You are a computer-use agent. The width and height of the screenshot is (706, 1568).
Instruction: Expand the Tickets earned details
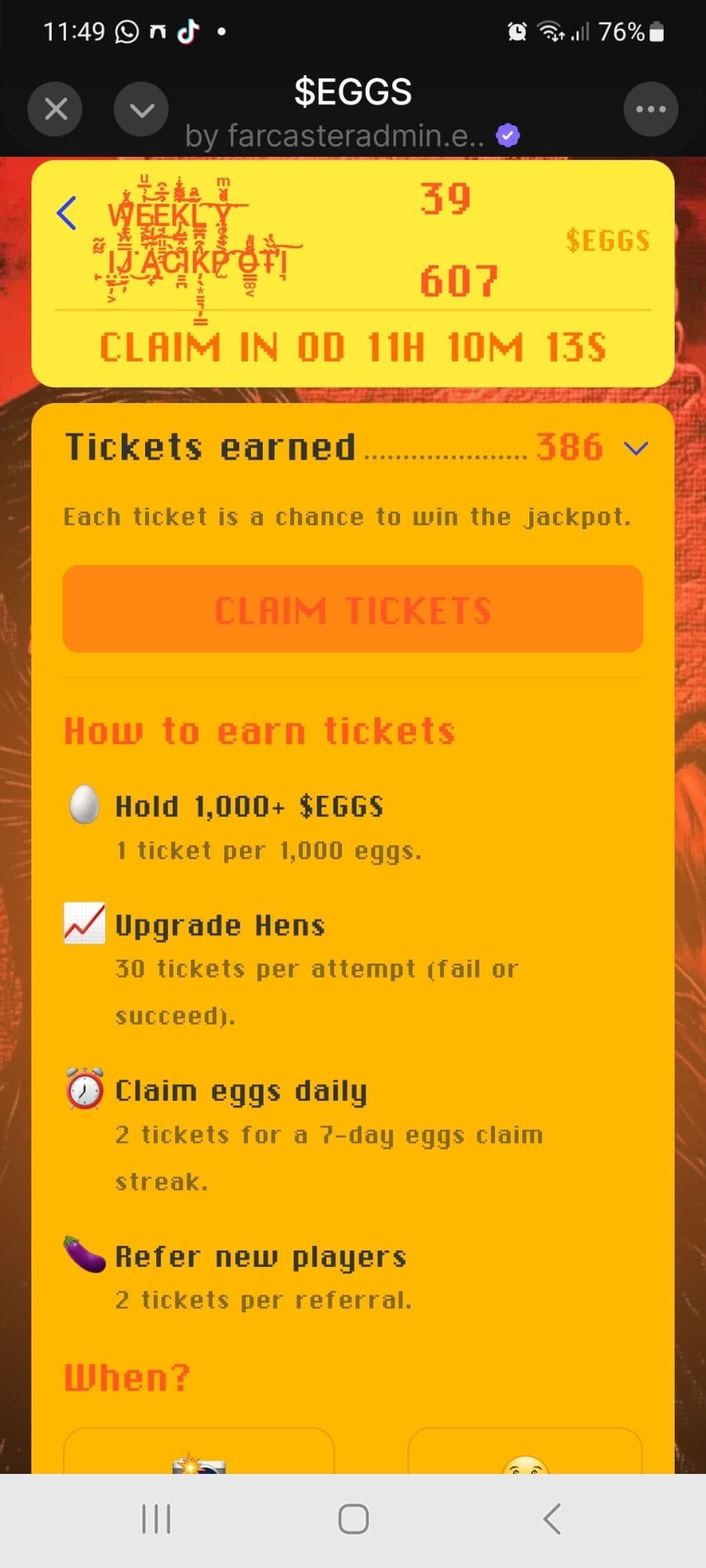click(x=635, y=448)
